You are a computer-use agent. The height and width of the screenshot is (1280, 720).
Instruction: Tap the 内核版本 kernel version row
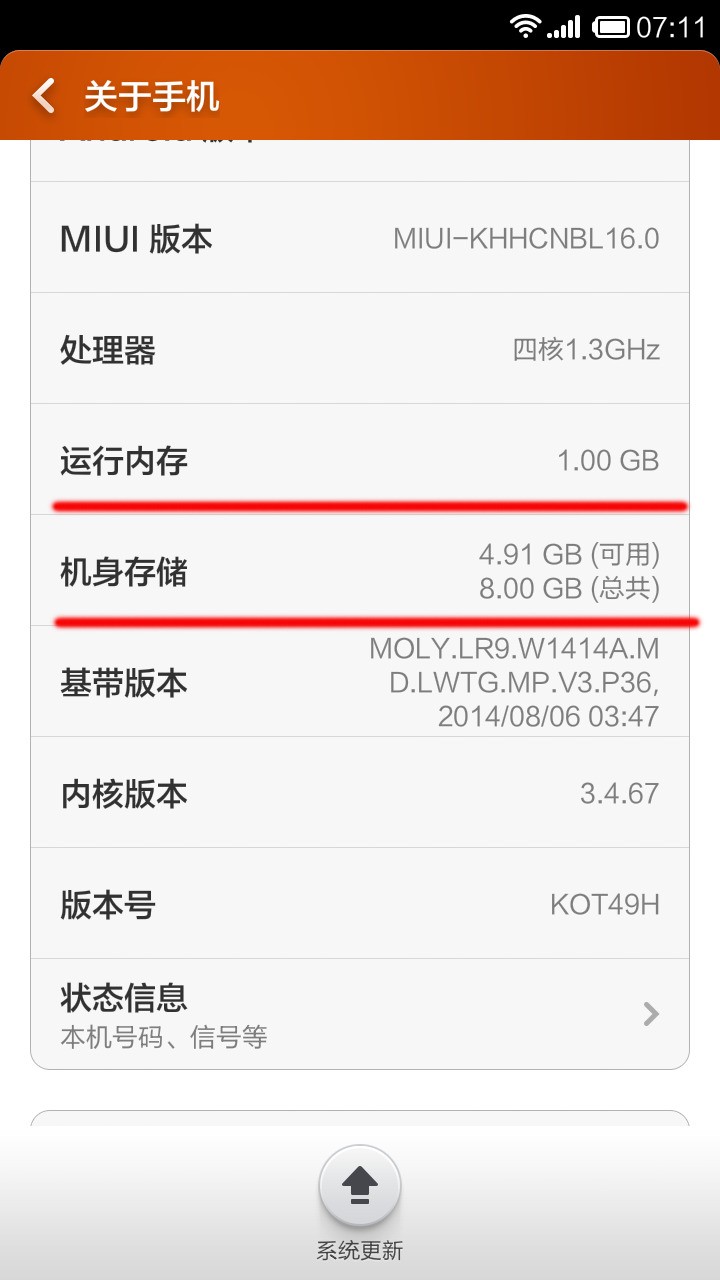(360, 793)
